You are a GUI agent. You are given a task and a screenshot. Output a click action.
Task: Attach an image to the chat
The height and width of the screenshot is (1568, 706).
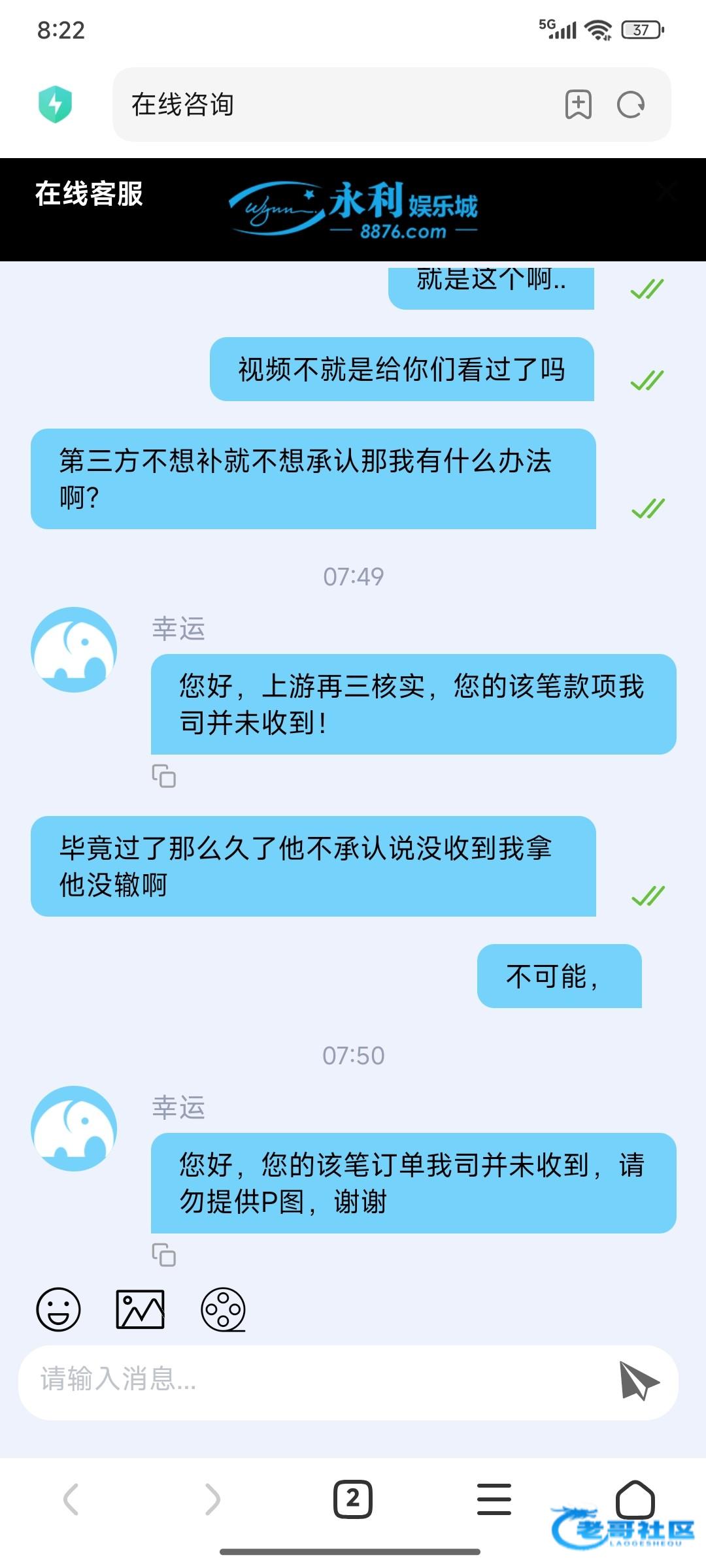coord(140,1309)
